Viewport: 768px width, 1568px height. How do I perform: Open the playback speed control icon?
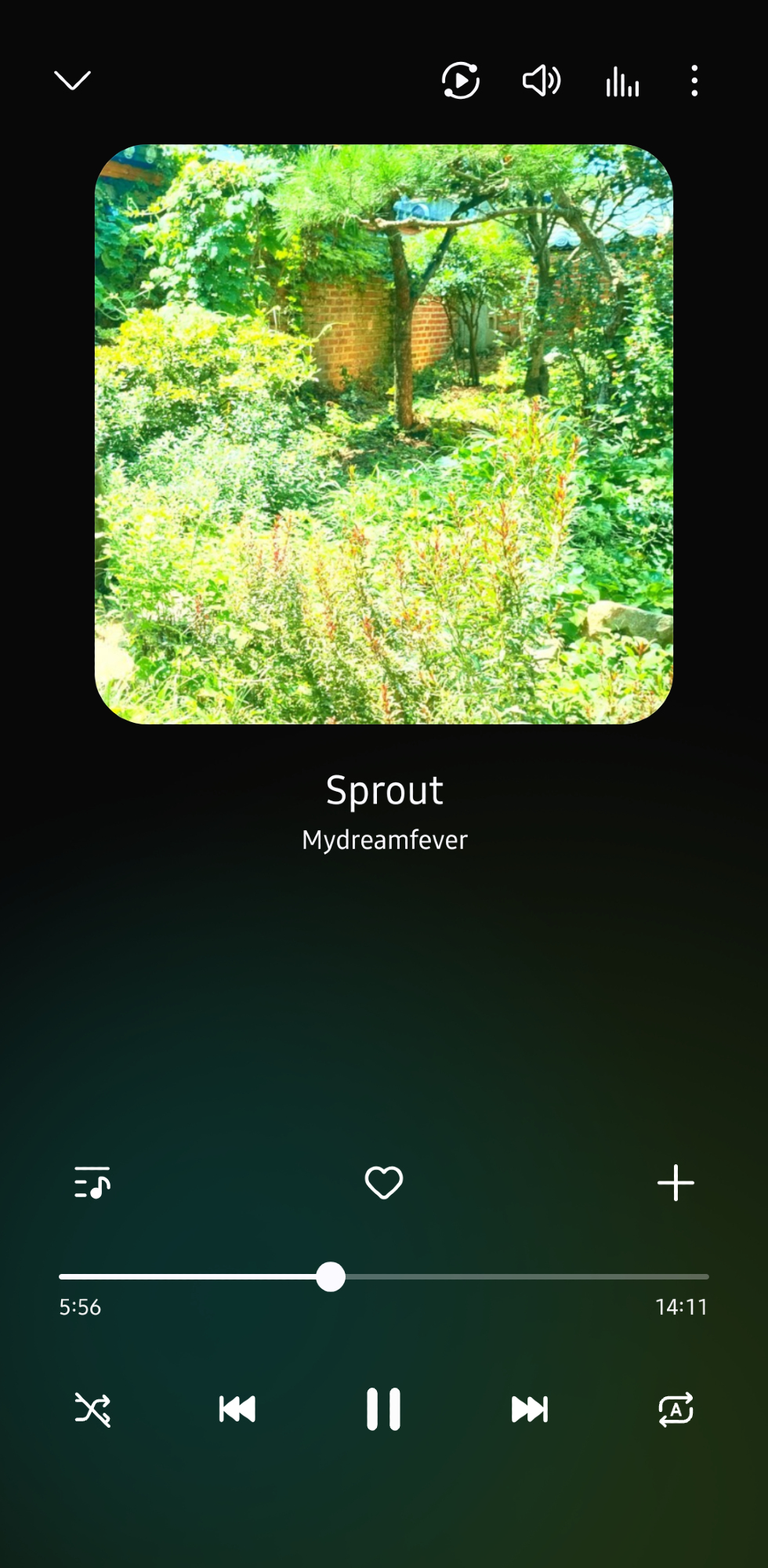tap(460, 81)
